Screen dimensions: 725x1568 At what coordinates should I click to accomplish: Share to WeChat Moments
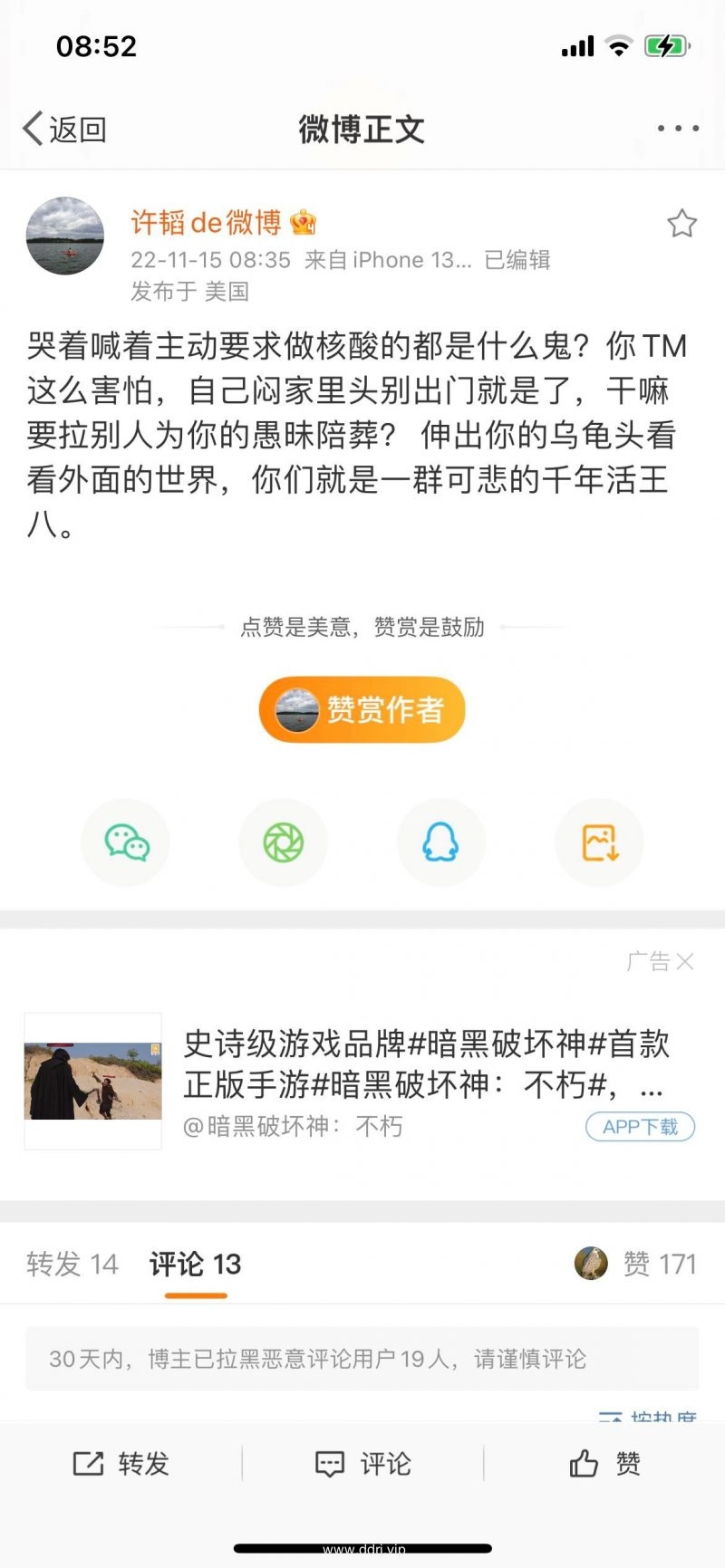pyautogui.click(x=283, y=842)
